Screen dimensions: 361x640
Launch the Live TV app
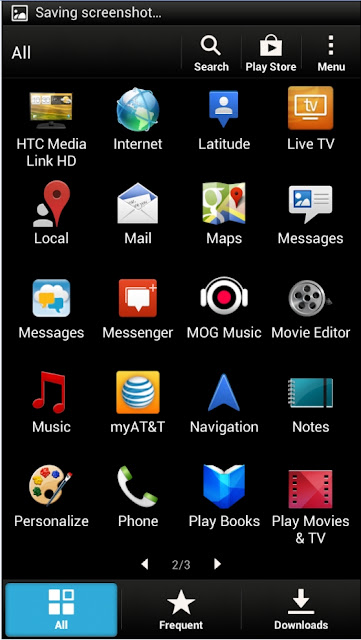[310, 118]
